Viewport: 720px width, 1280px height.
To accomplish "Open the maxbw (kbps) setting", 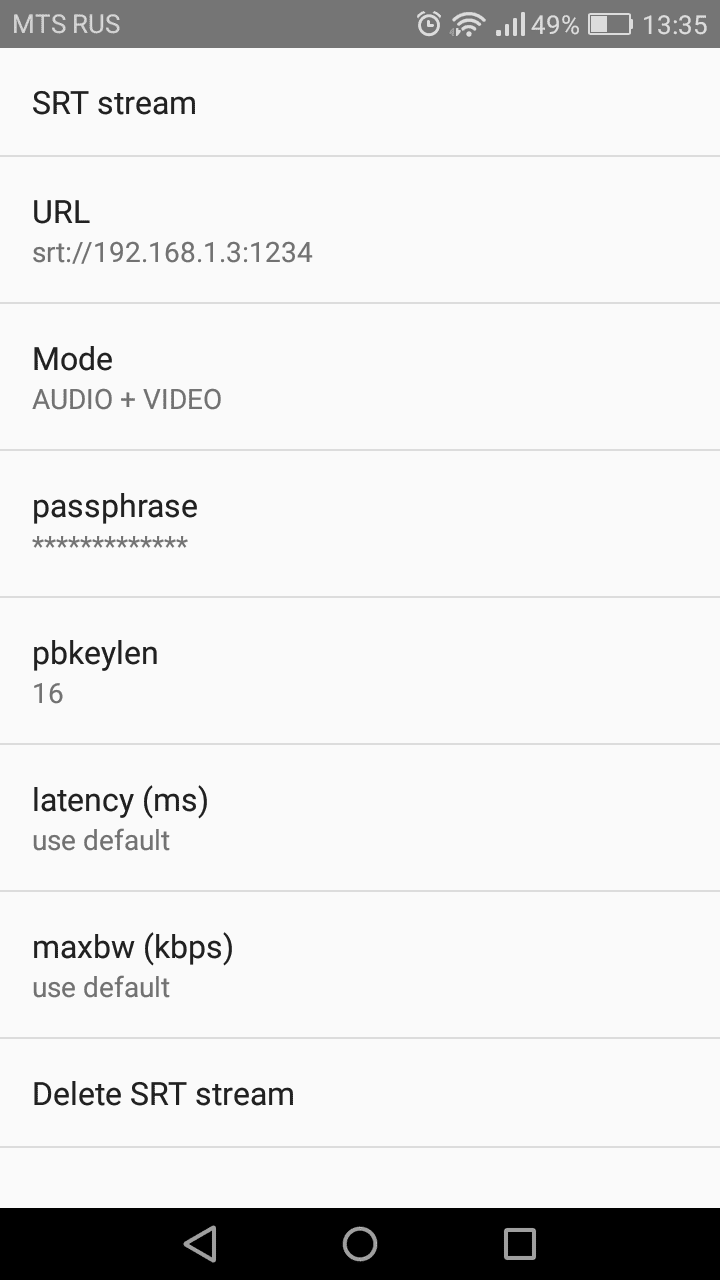I will pyautogui.click(x=360, y=965).
